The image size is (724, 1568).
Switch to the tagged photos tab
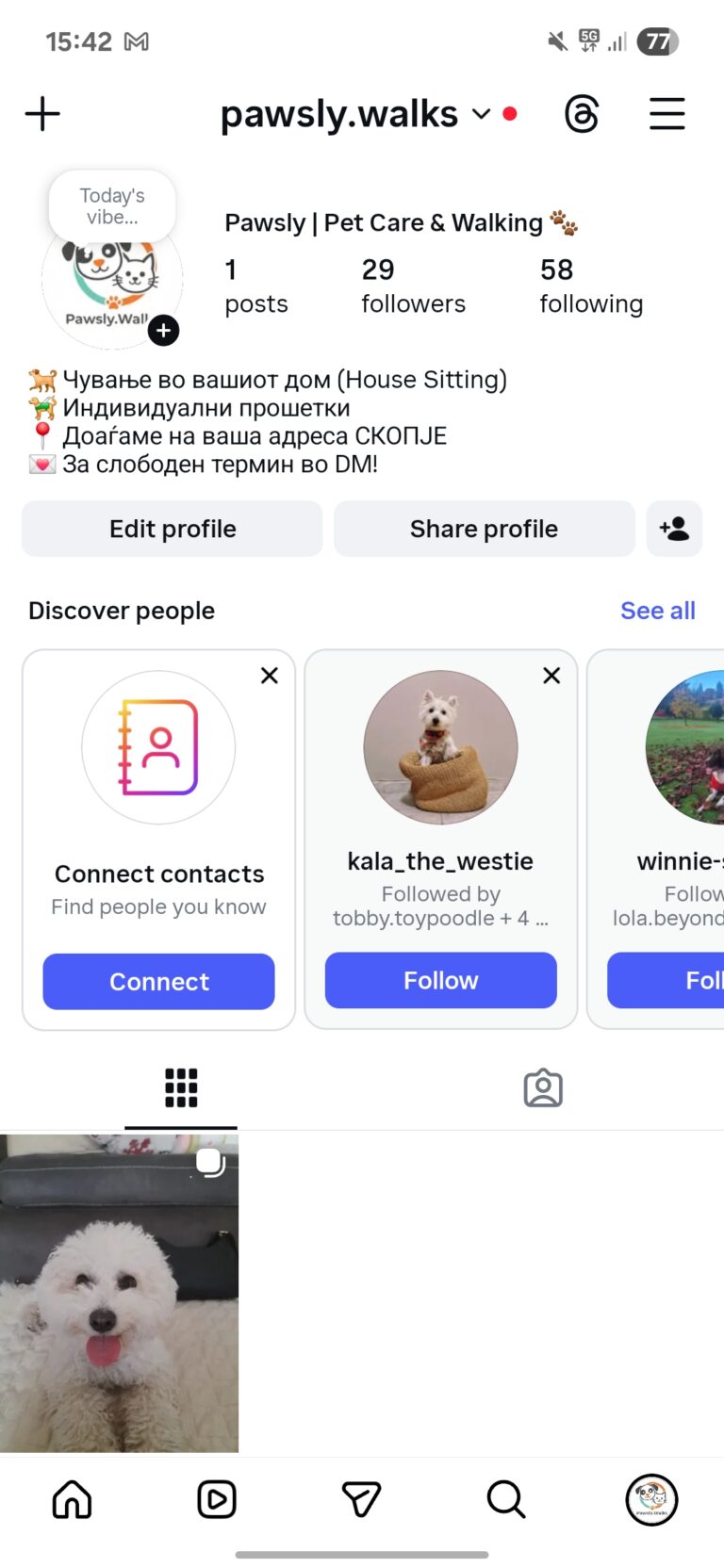(543, 1088)
